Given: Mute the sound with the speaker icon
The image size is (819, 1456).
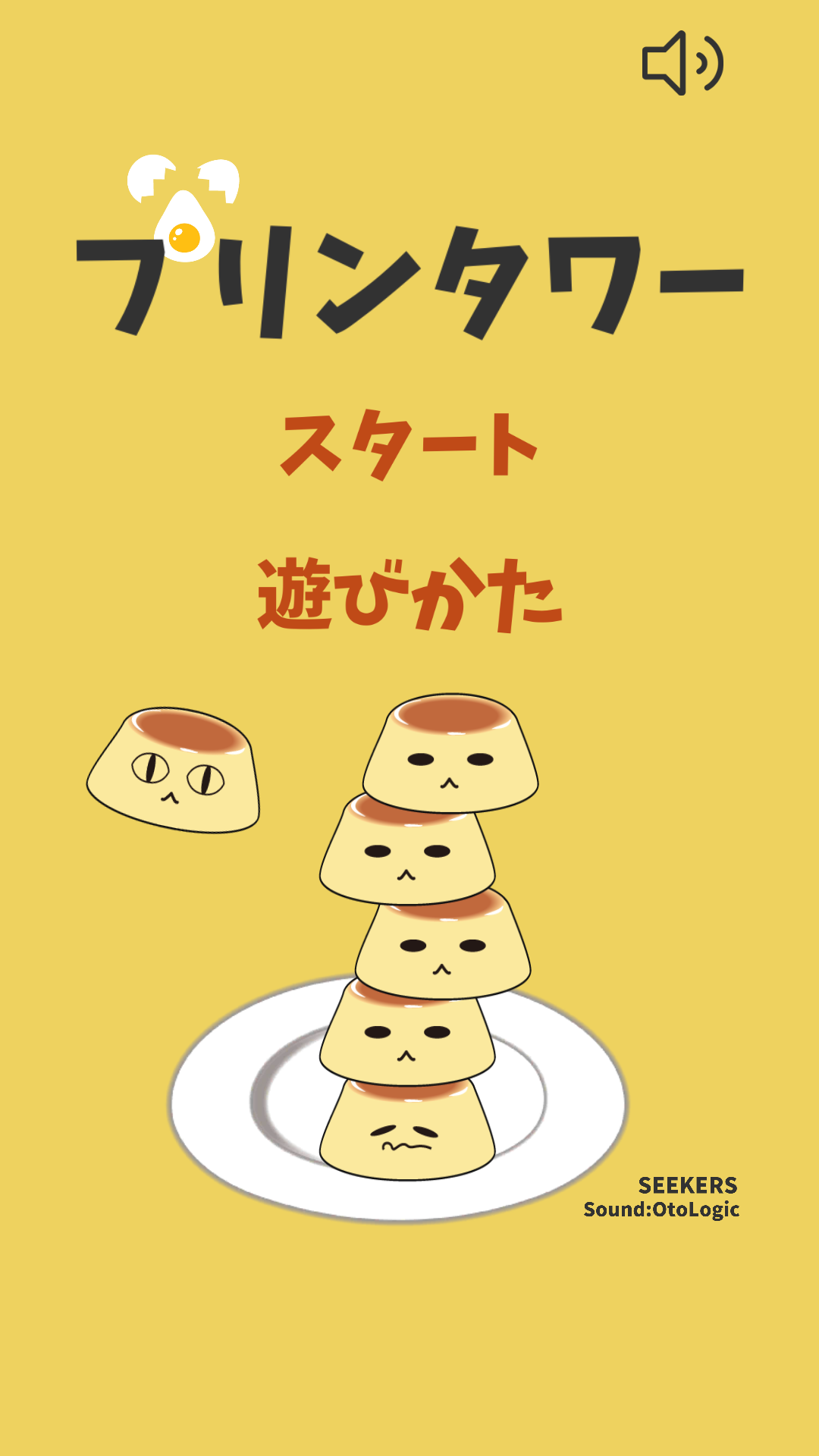Looking at the screenshot, I should click(x=682, y=63).
